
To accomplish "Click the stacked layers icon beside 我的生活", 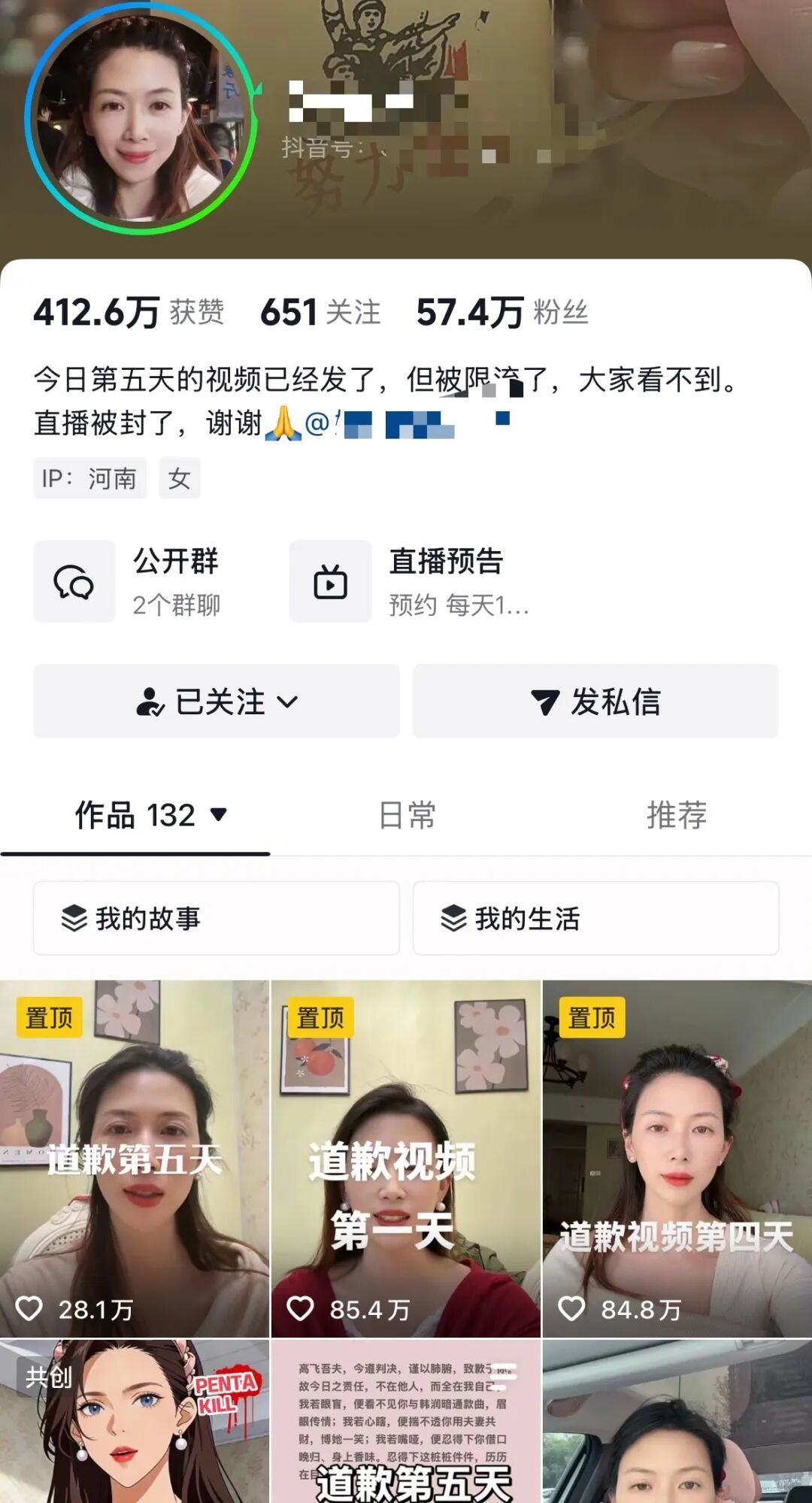I will click(454, 917).
